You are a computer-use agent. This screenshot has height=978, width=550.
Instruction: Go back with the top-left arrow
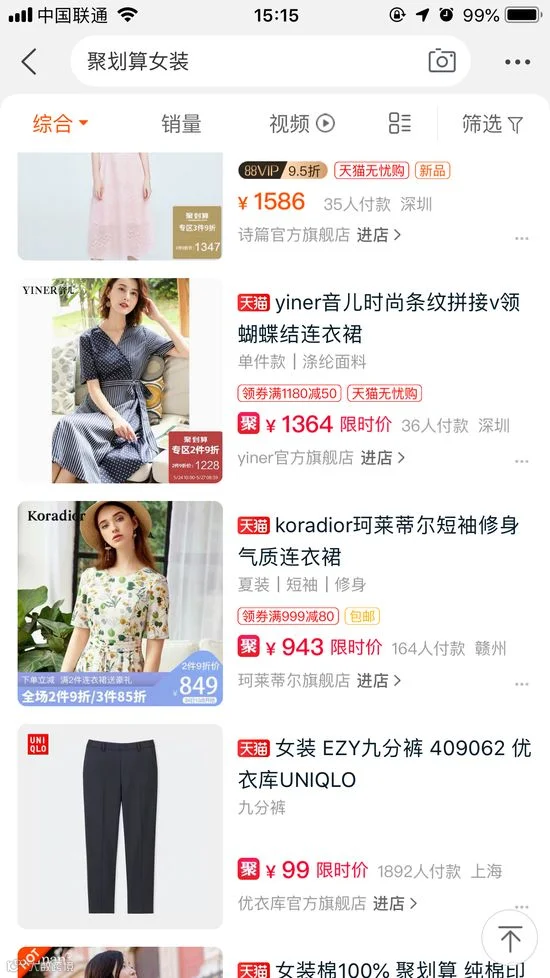click(x=29, y=62)
